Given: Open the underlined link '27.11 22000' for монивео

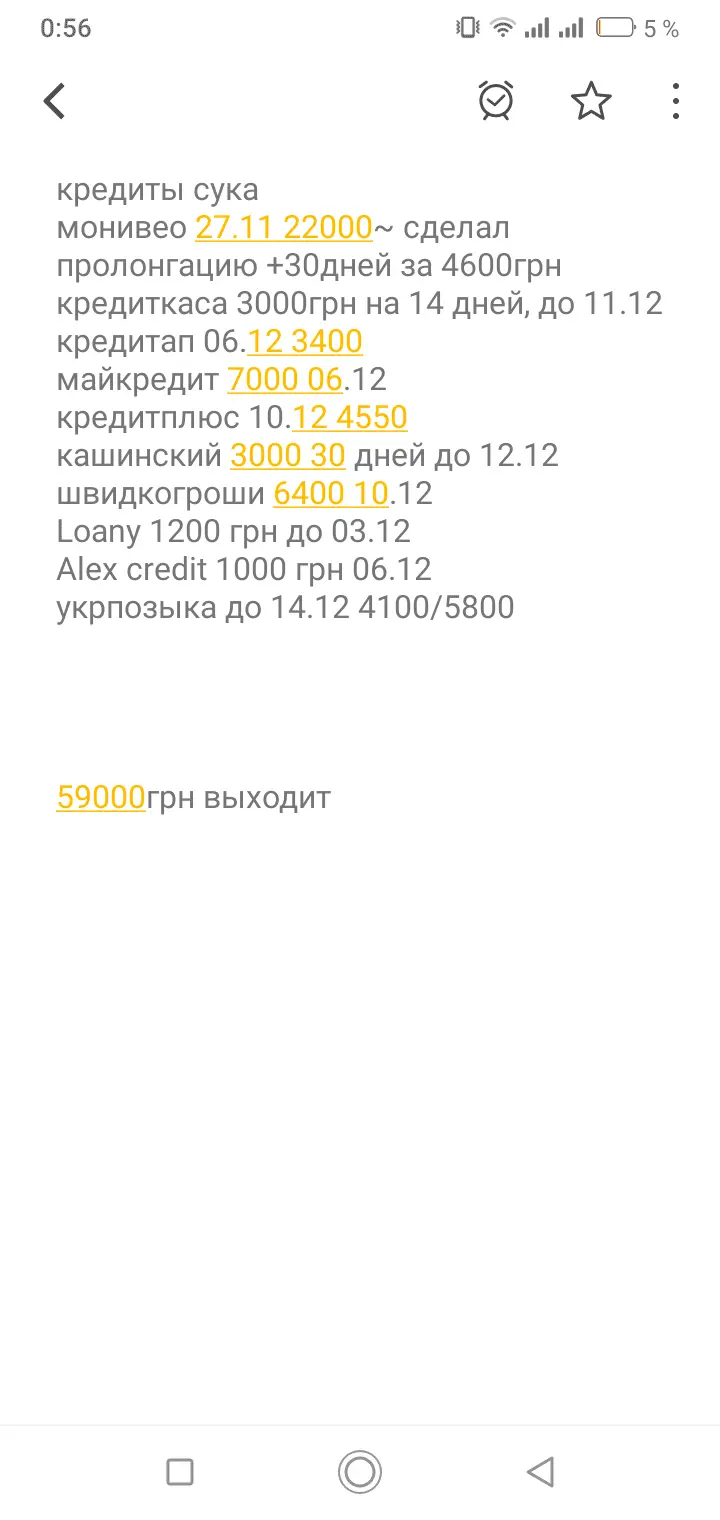Looking at the screenshot, I should 282,227.
